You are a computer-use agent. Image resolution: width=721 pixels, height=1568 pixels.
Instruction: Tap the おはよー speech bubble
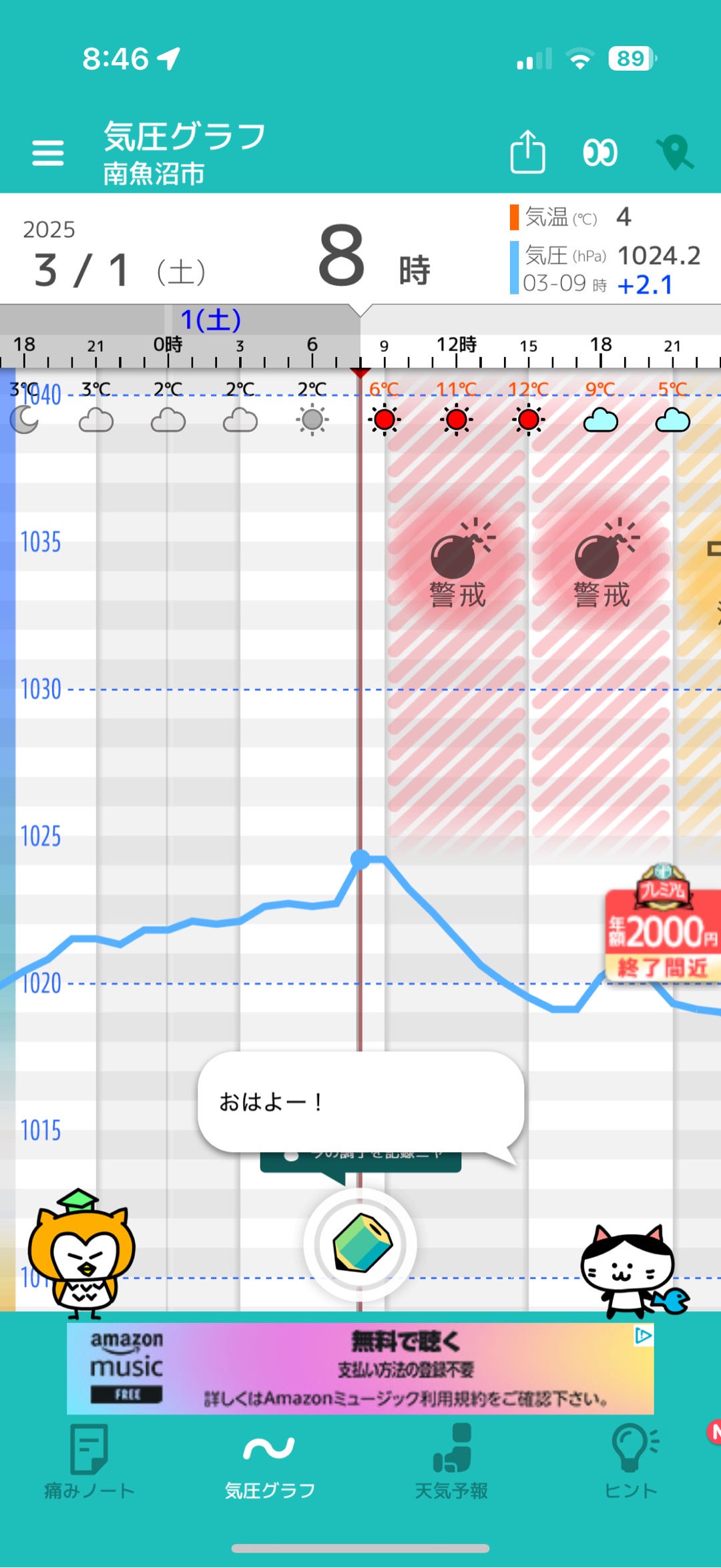pos(360,1101)
